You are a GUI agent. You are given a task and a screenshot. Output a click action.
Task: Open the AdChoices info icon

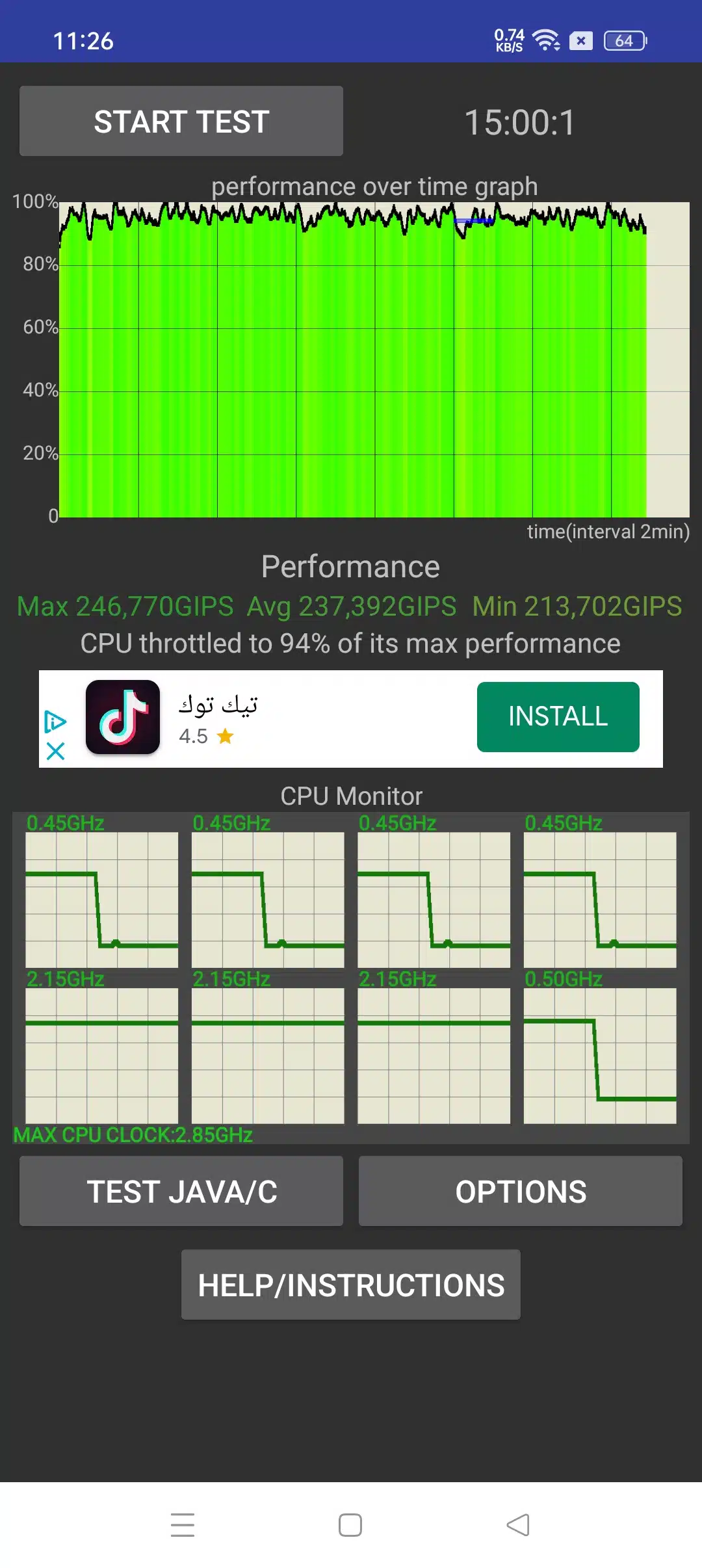click(x=55, y=722)
